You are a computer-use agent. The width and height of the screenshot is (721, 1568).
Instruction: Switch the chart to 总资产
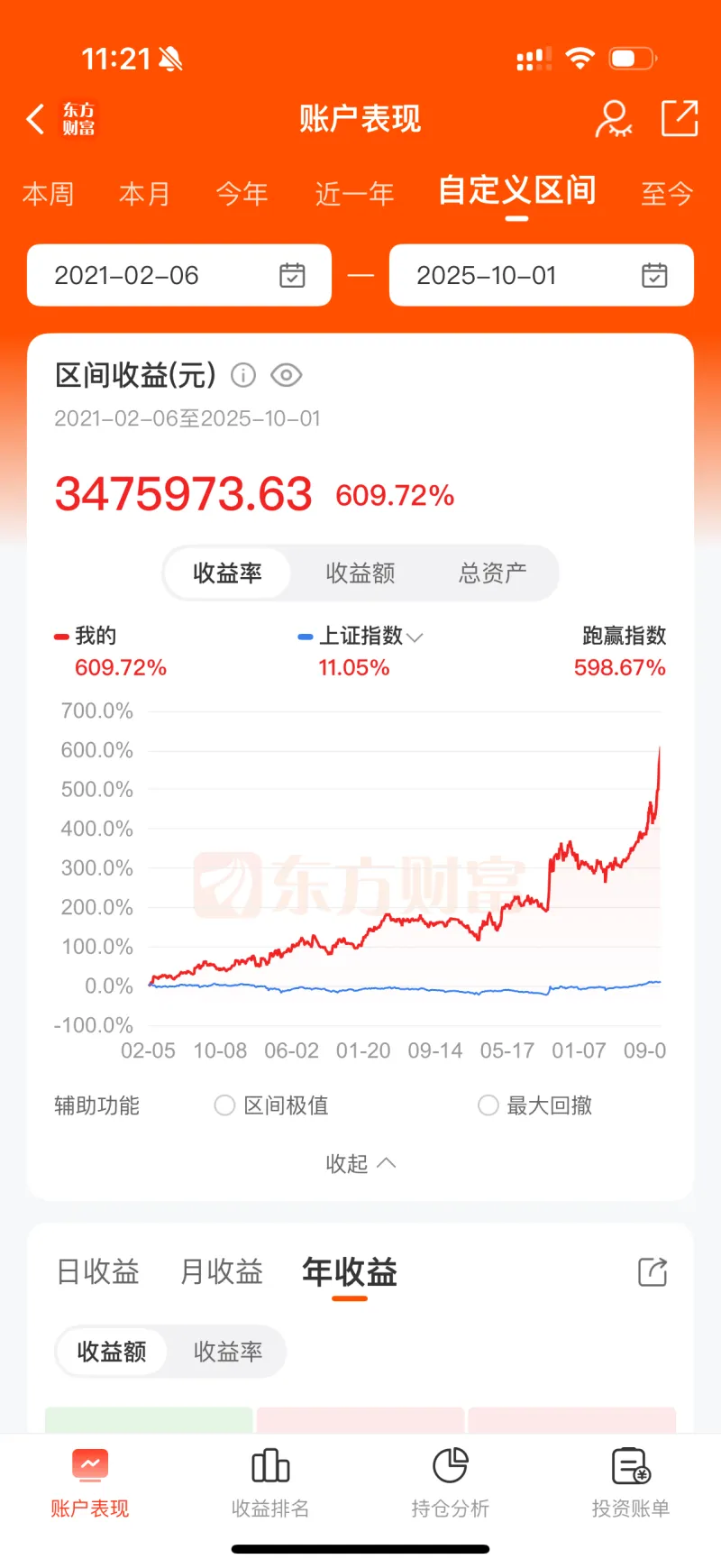(x=492, y=573)
